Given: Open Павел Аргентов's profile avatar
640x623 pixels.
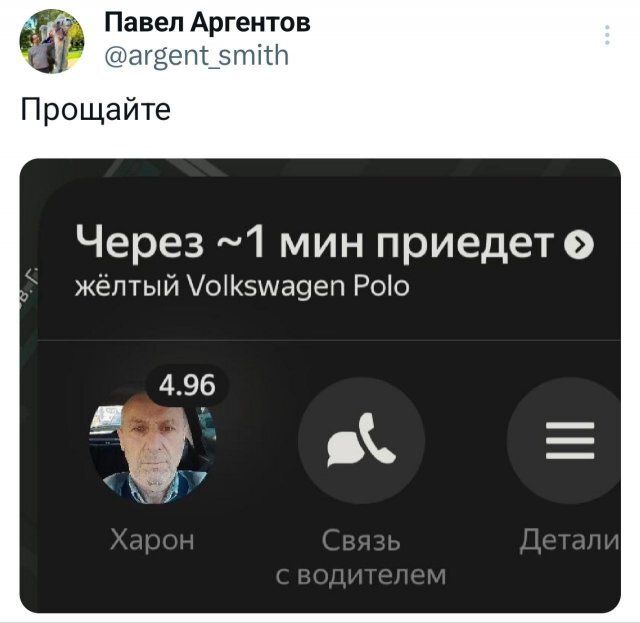Looking at the screenshot, I should pos(50,41).
